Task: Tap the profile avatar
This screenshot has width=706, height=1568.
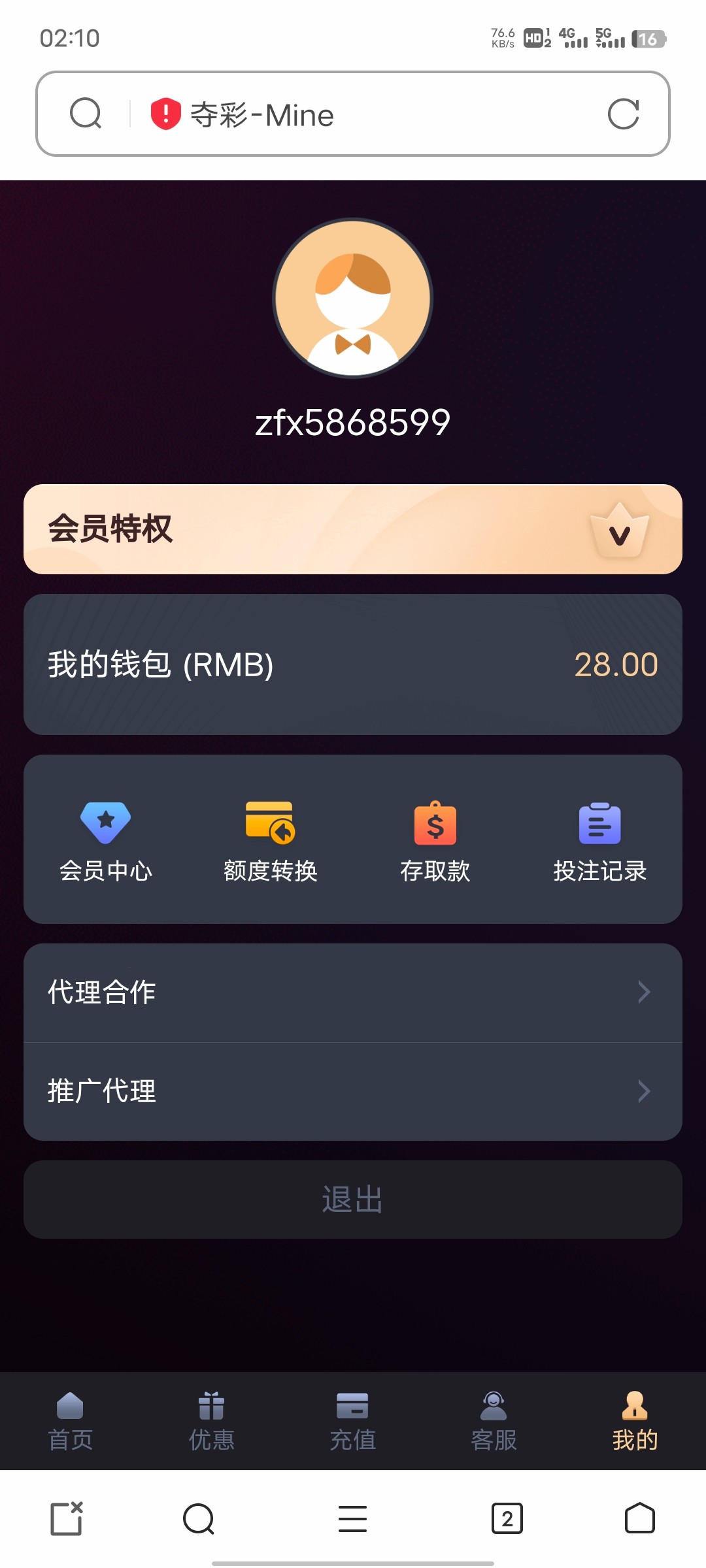Action: point(353,298)
